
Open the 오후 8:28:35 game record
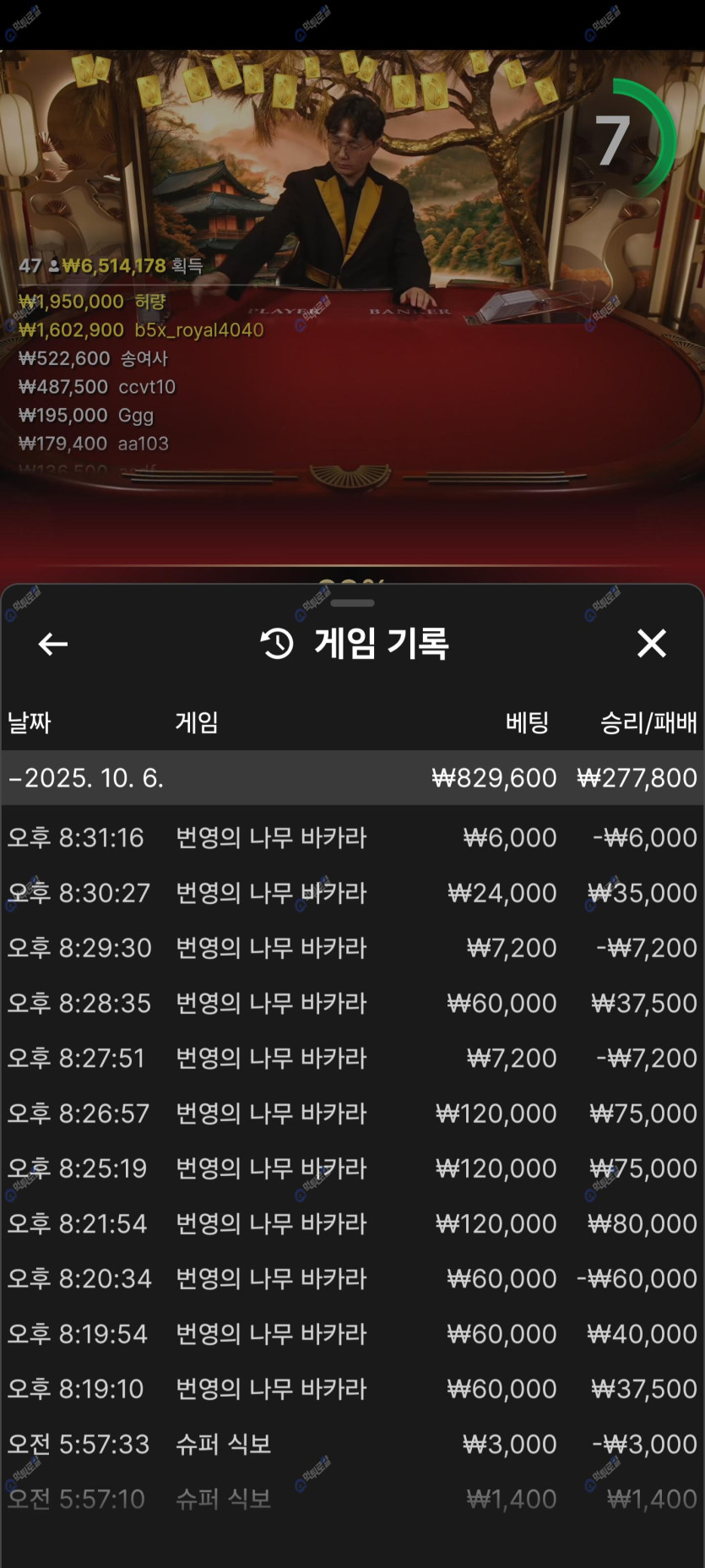[x=352, y=1003]
